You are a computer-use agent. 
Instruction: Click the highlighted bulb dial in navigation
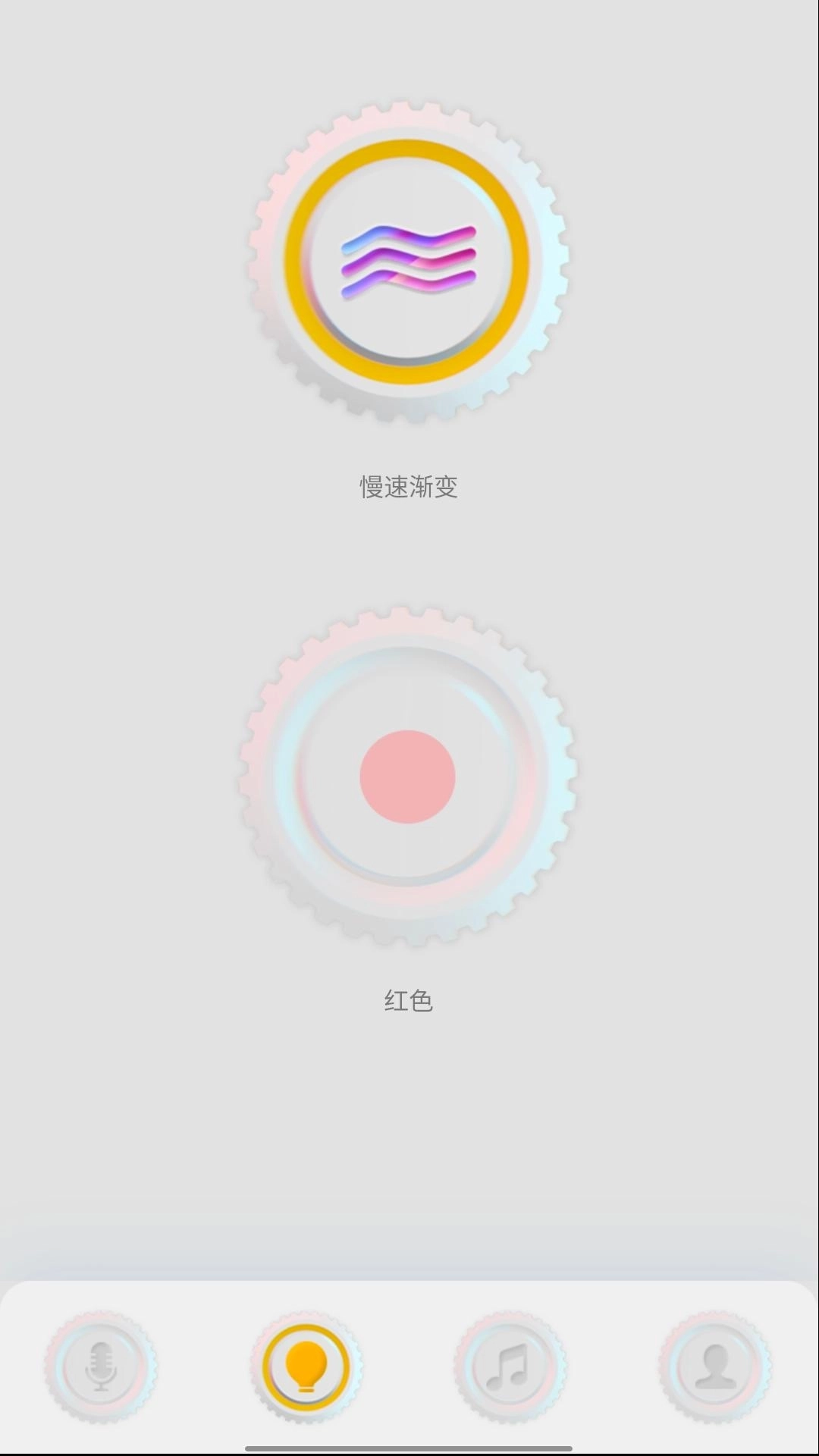306,1365
